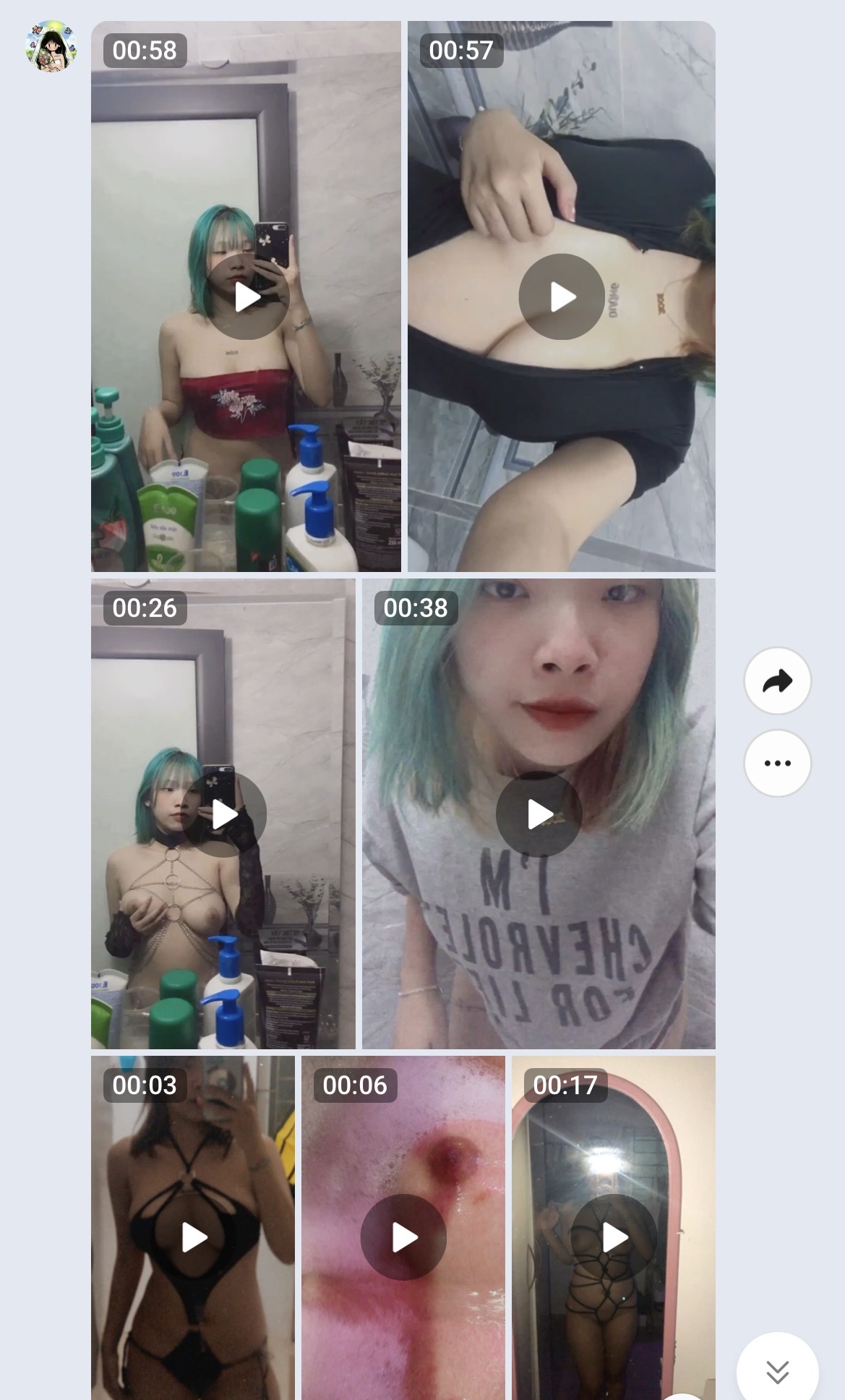
Task: Forward this album with the share arrow
Action: click(778, 680)
